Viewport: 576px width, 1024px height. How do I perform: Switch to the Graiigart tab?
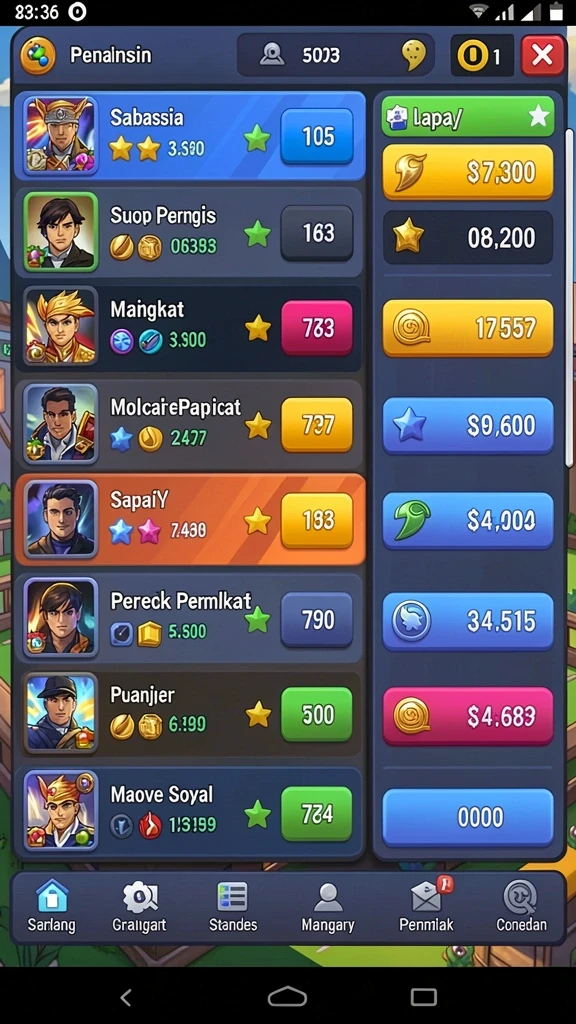coord(139,906)
